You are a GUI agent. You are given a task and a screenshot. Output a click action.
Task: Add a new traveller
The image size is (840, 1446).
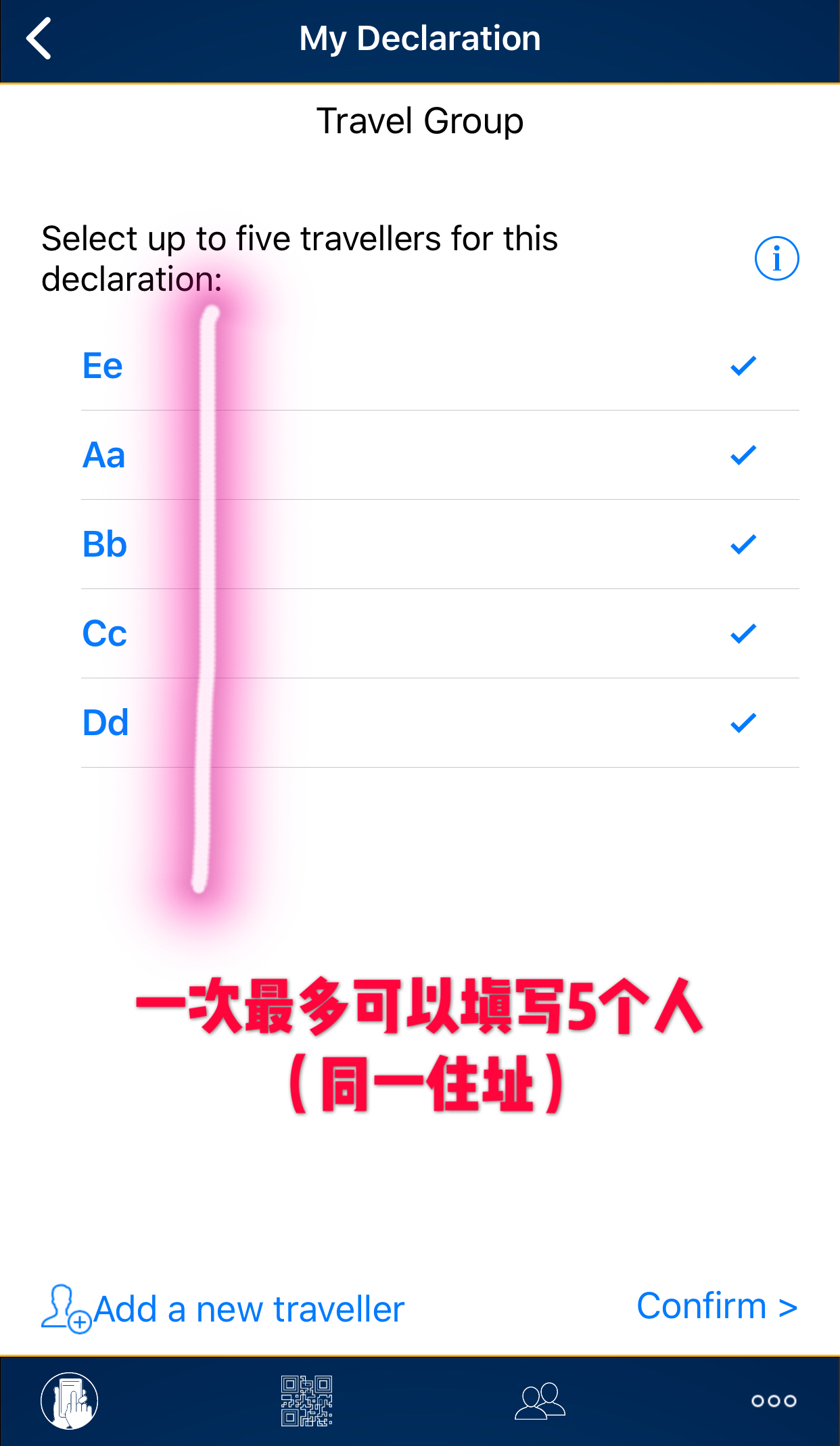pyautogui.click(x=223, y=1309)
